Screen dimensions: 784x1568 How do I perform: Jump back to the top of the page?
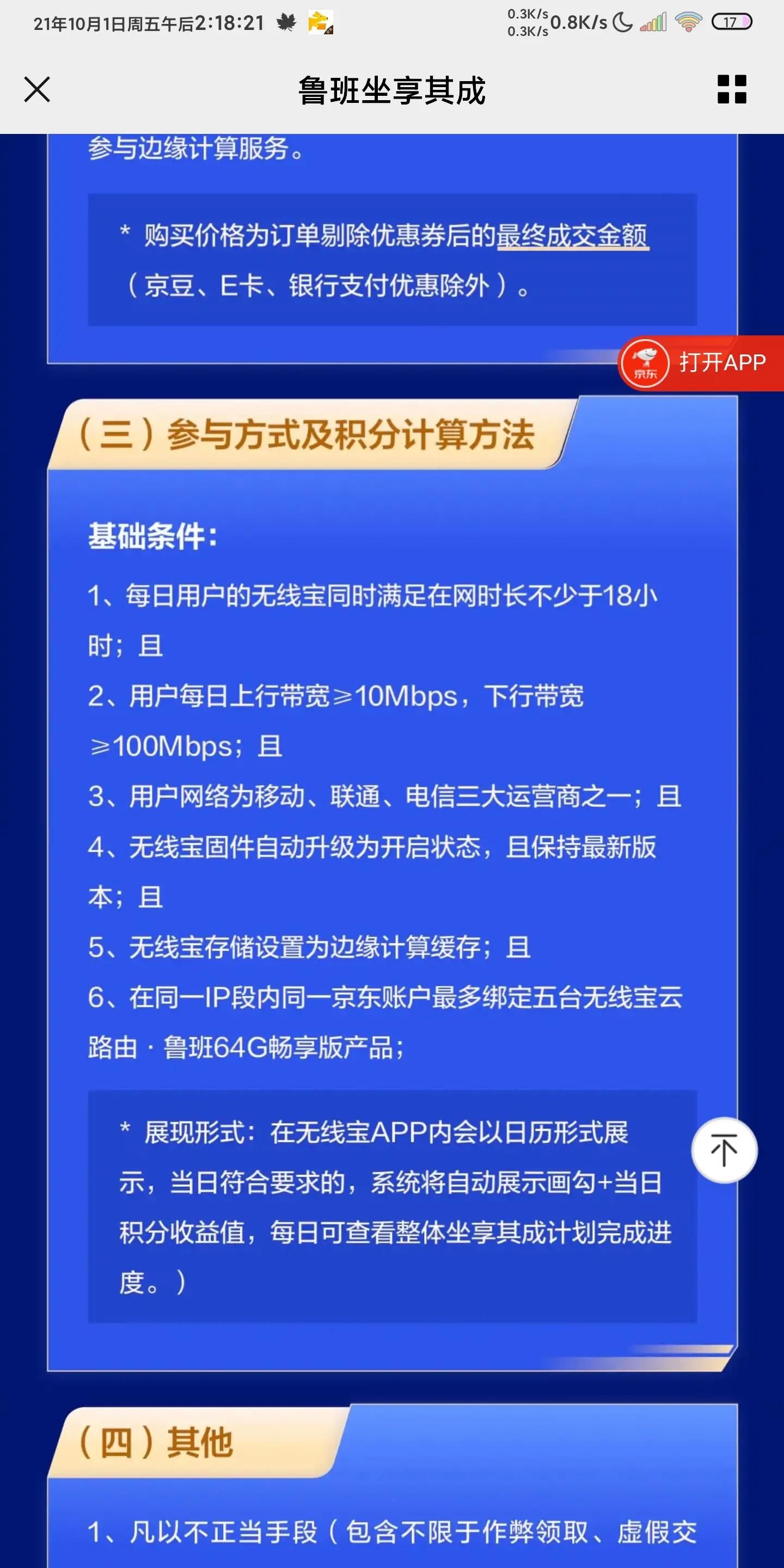tap(724, 1150)
